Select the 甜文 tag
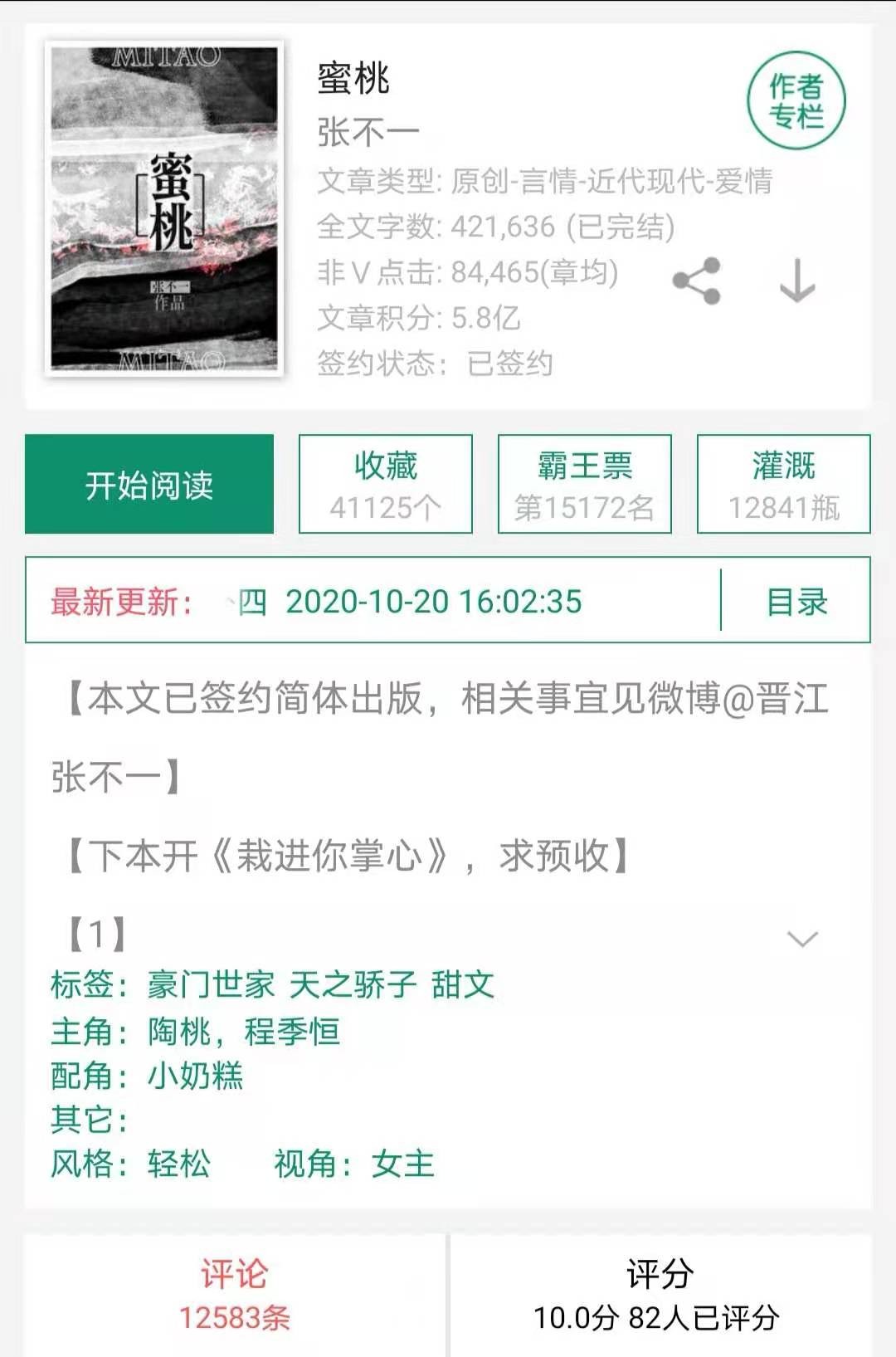This screenshot has height=1357, width=896. tap(463, 985)
